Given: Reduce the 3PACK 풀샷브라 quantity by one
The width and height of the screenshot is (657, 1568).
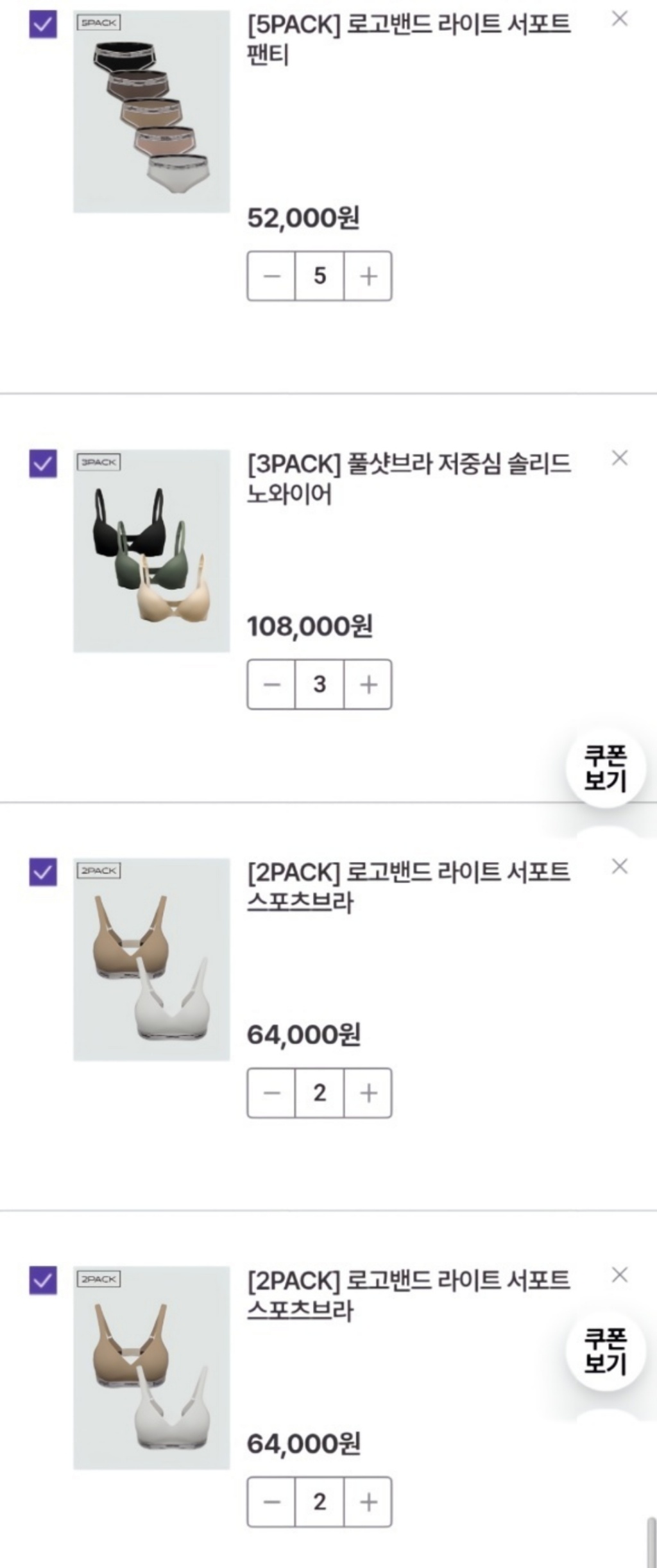Looking at the screenshot, I should (272, 684).
